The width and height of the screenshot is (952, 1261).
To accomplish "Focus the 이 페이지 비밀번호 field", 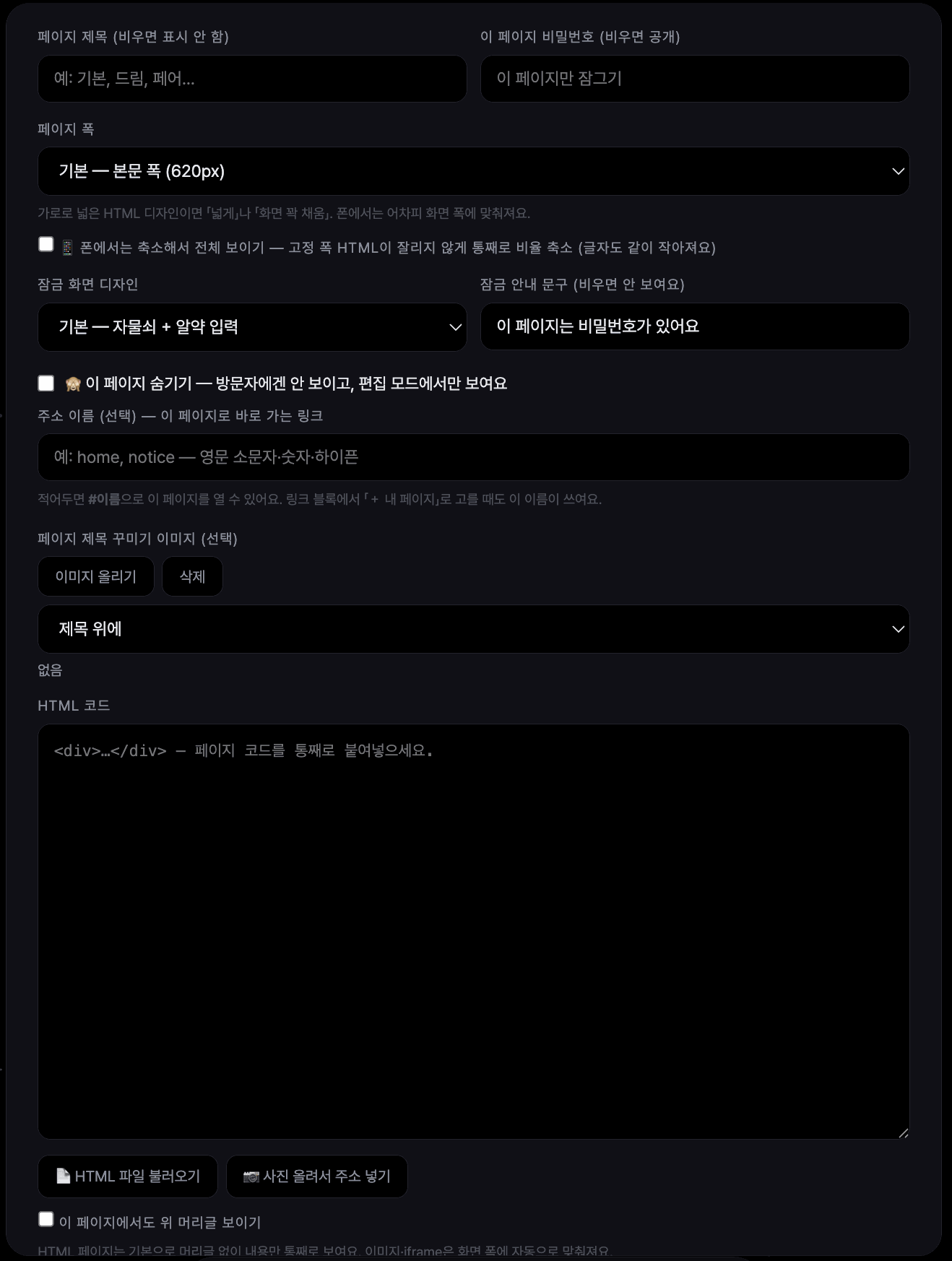I will point(695,79).
